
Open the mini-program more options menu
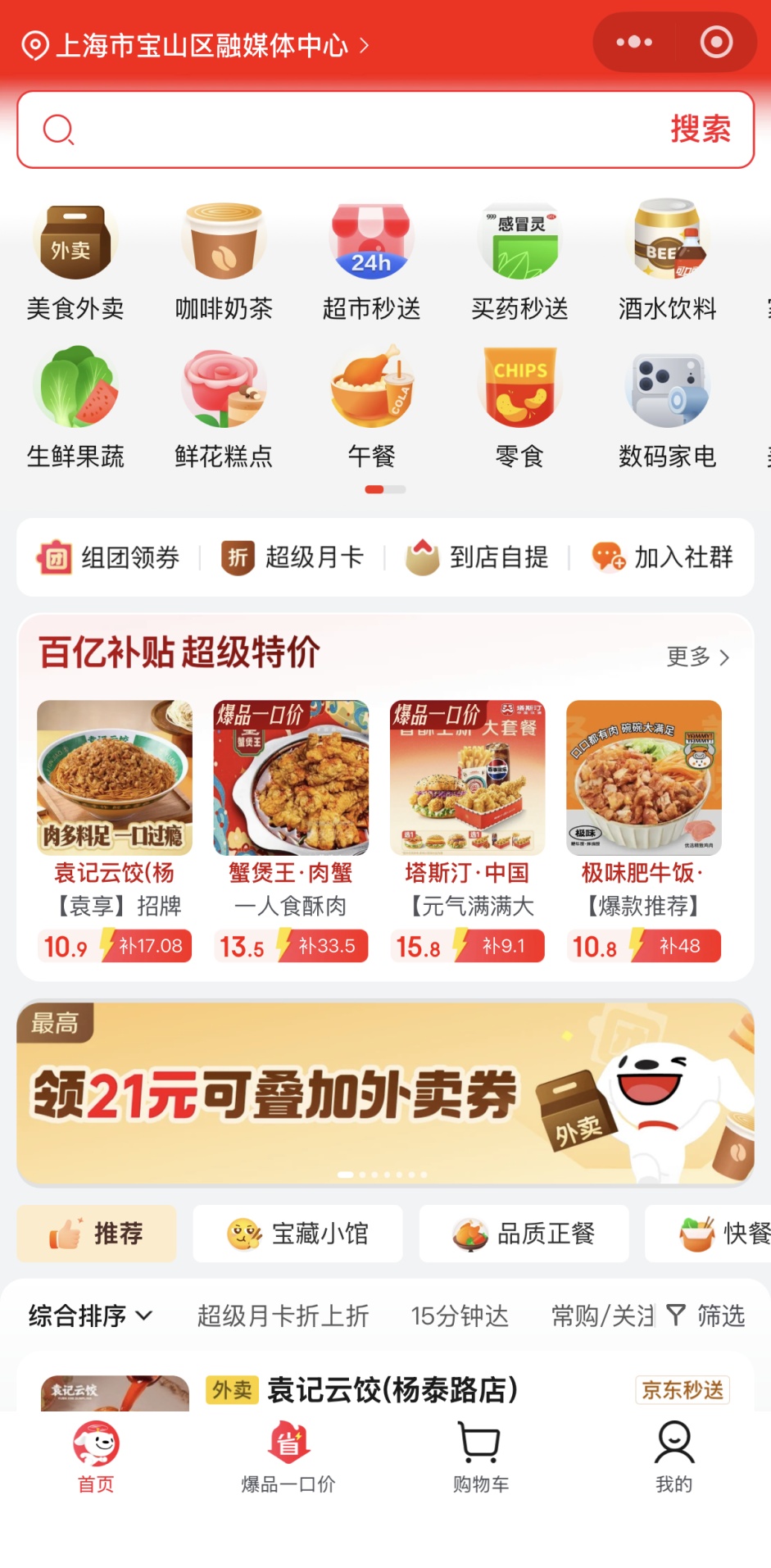pos(634,42)
